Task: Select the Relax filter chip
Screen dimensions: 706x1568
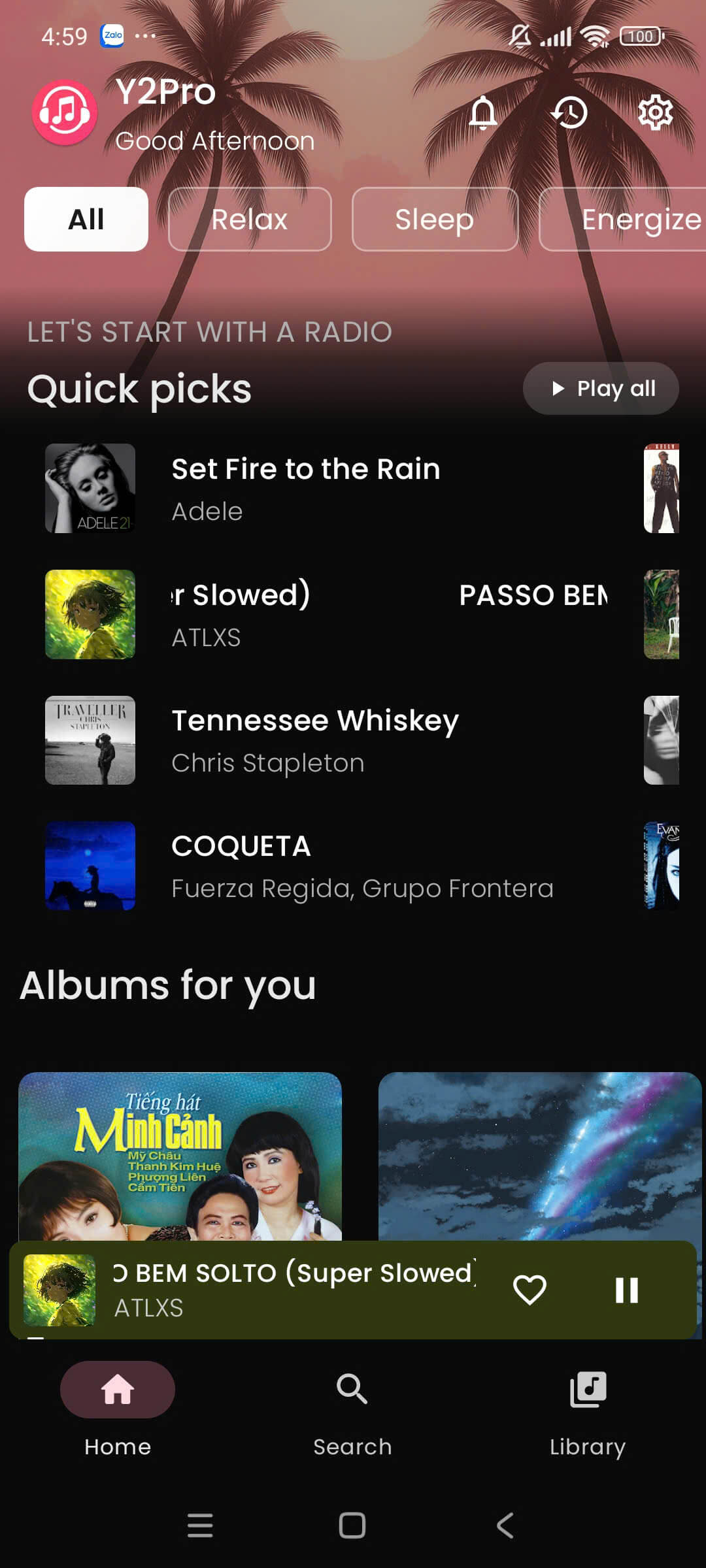Action: point(249,220)
